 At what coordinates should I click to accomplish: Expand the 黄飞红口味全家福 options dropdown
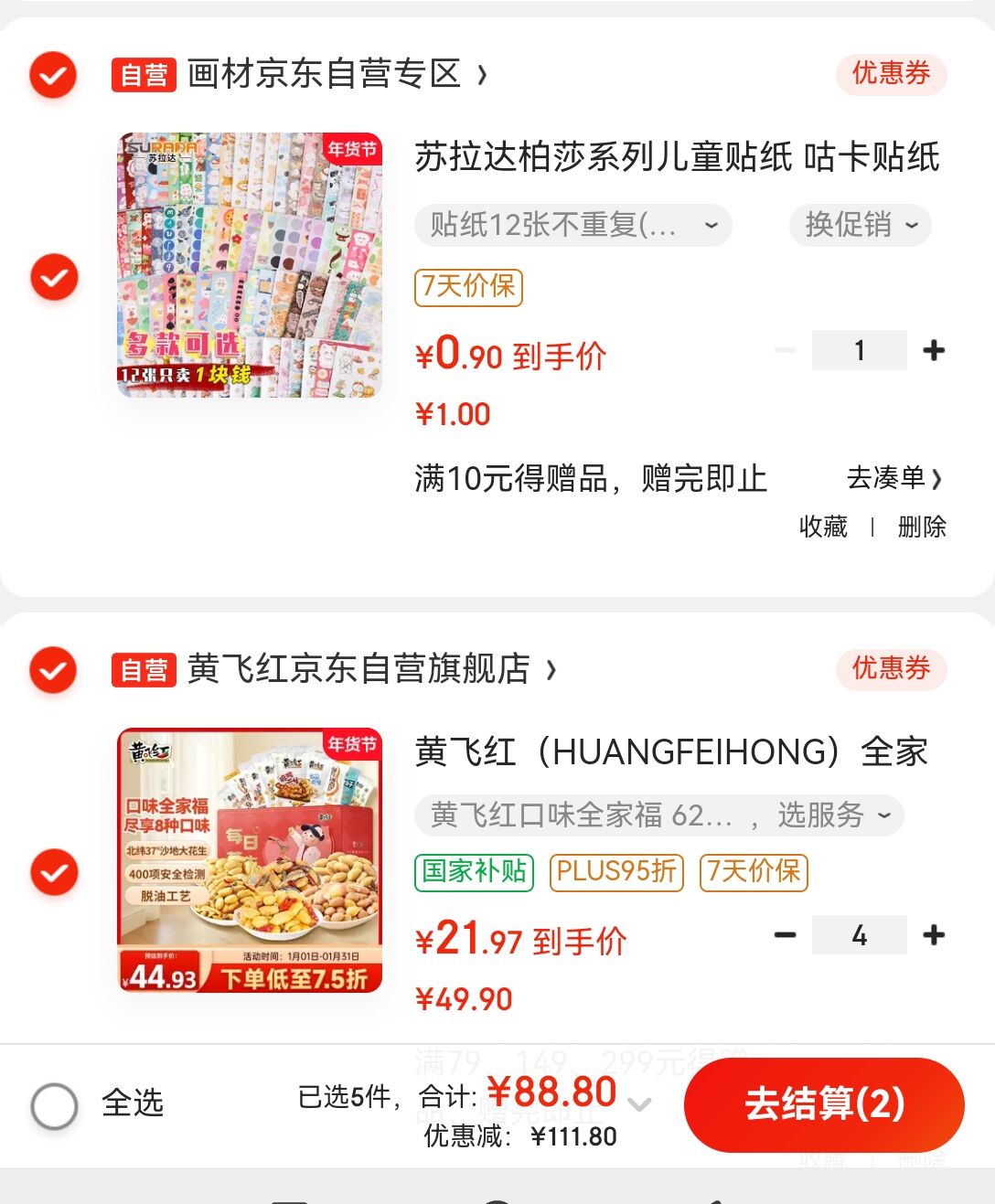pos(658,815)
